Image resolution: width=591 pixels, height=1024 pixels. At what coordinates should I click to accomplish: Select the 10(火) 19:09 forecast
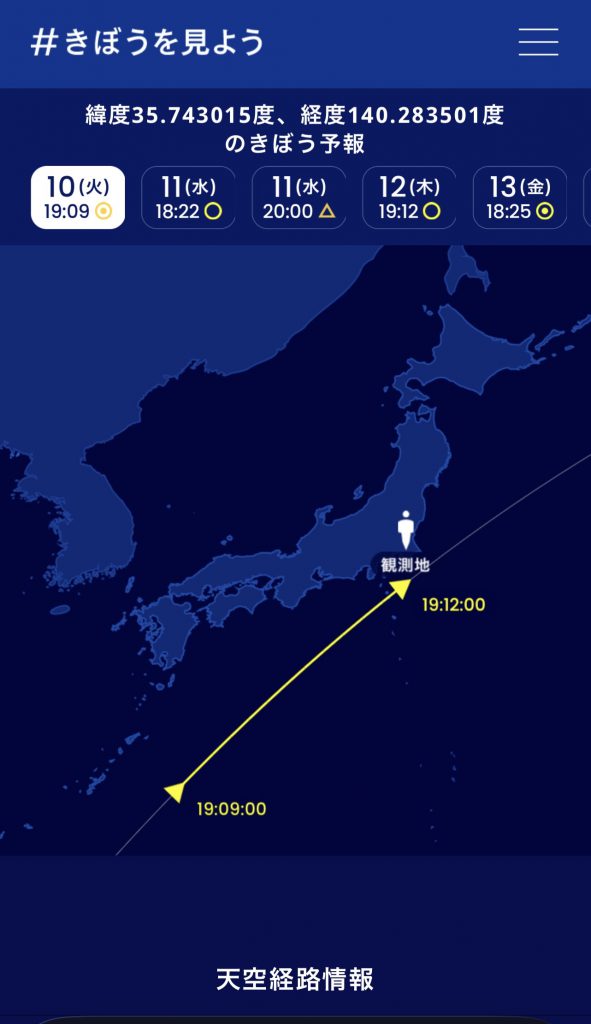(78, 197)
